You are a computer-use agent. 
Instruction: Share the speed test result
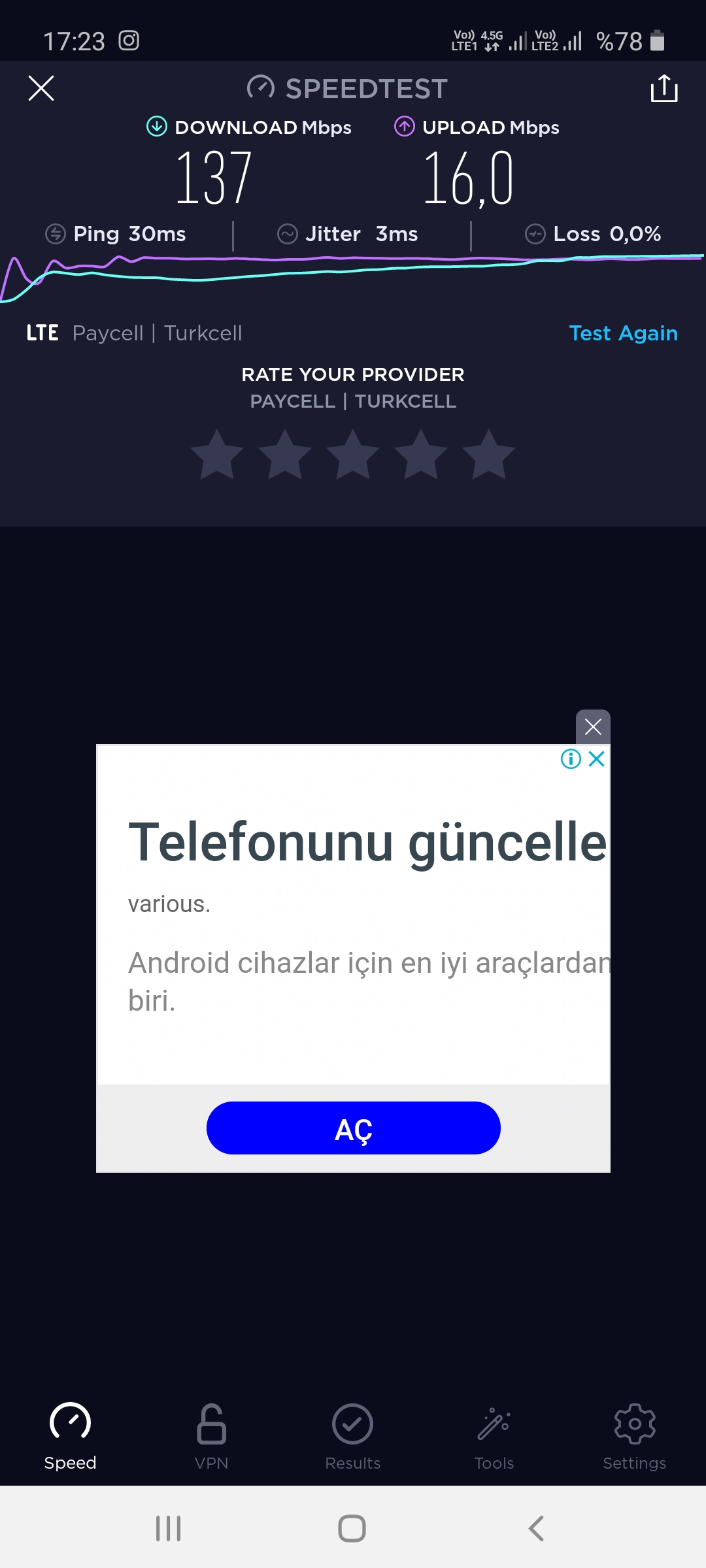pyautogui.click(x=664, y=88)
